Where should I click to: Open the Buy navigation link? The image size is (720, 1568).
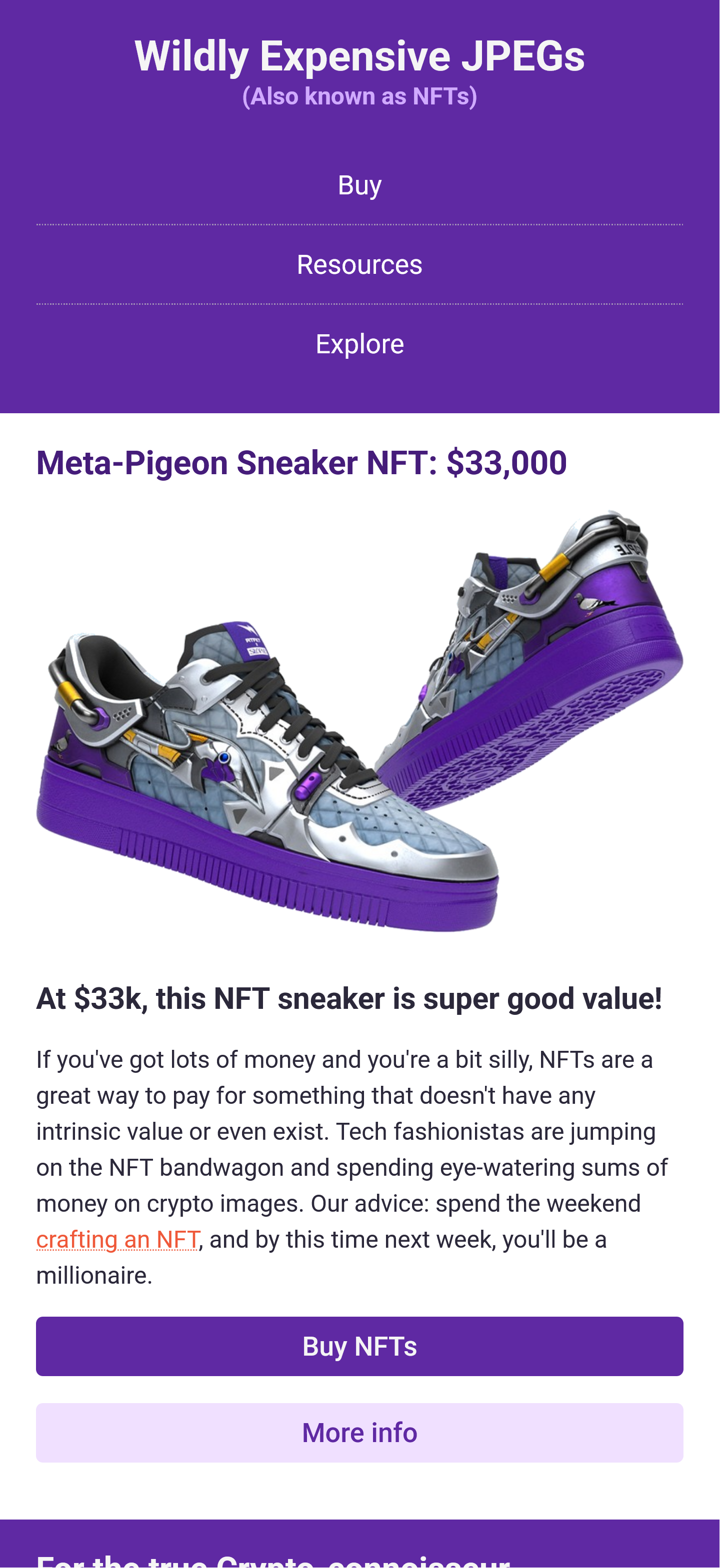[x=359, y=185]
